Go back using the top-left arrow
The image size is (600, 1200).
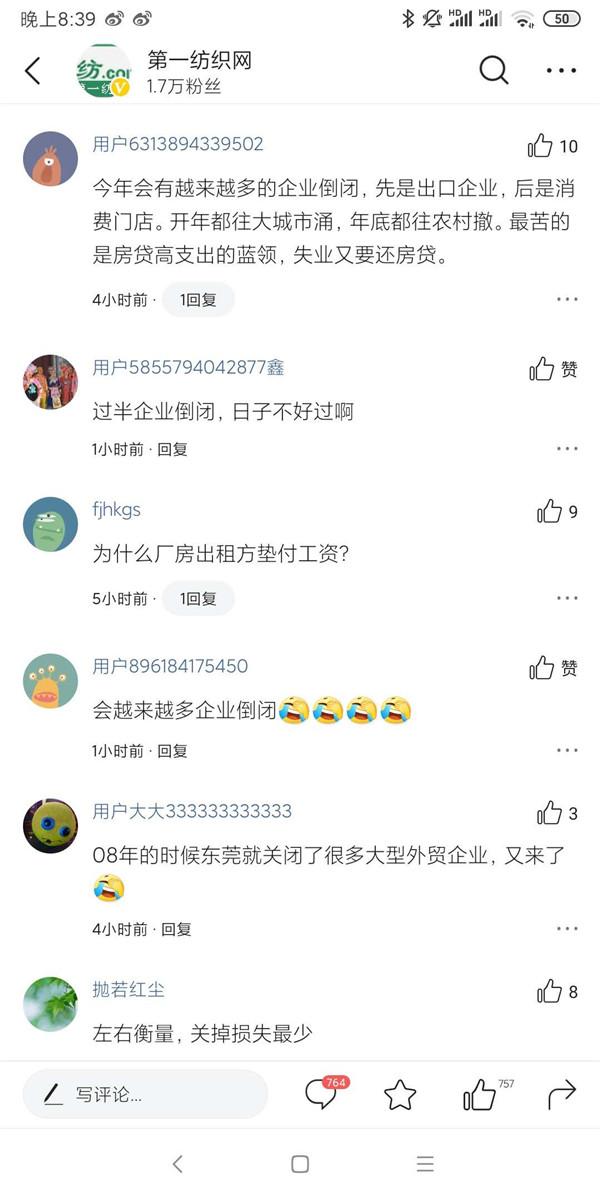[x=33, y=71]
